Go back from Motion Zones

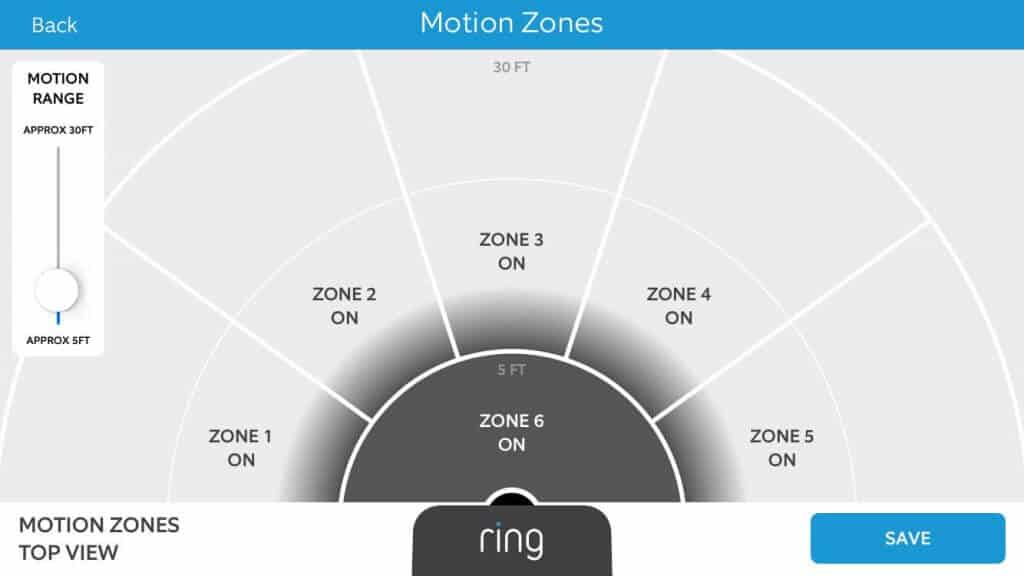tap(54, 25)
